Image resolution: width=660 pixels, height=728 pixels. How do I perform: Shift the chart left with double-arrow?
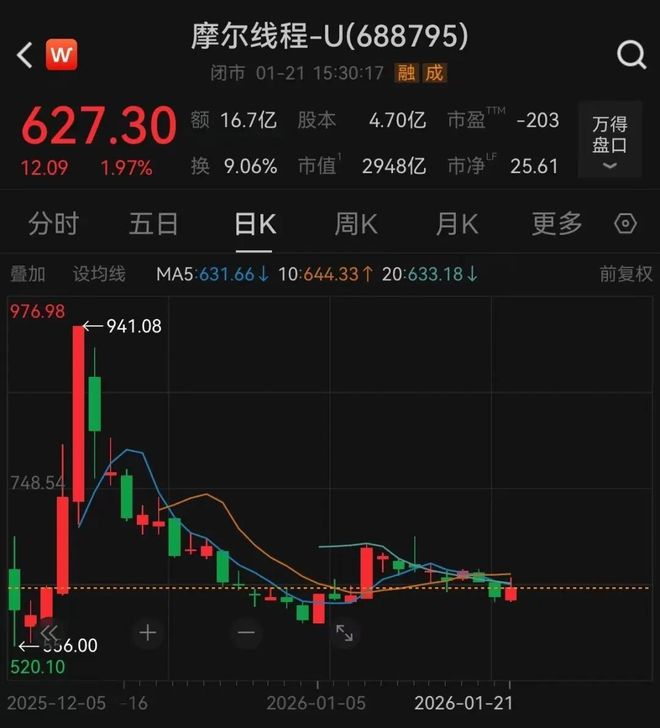pyautogui.click(x=50, y=632)
